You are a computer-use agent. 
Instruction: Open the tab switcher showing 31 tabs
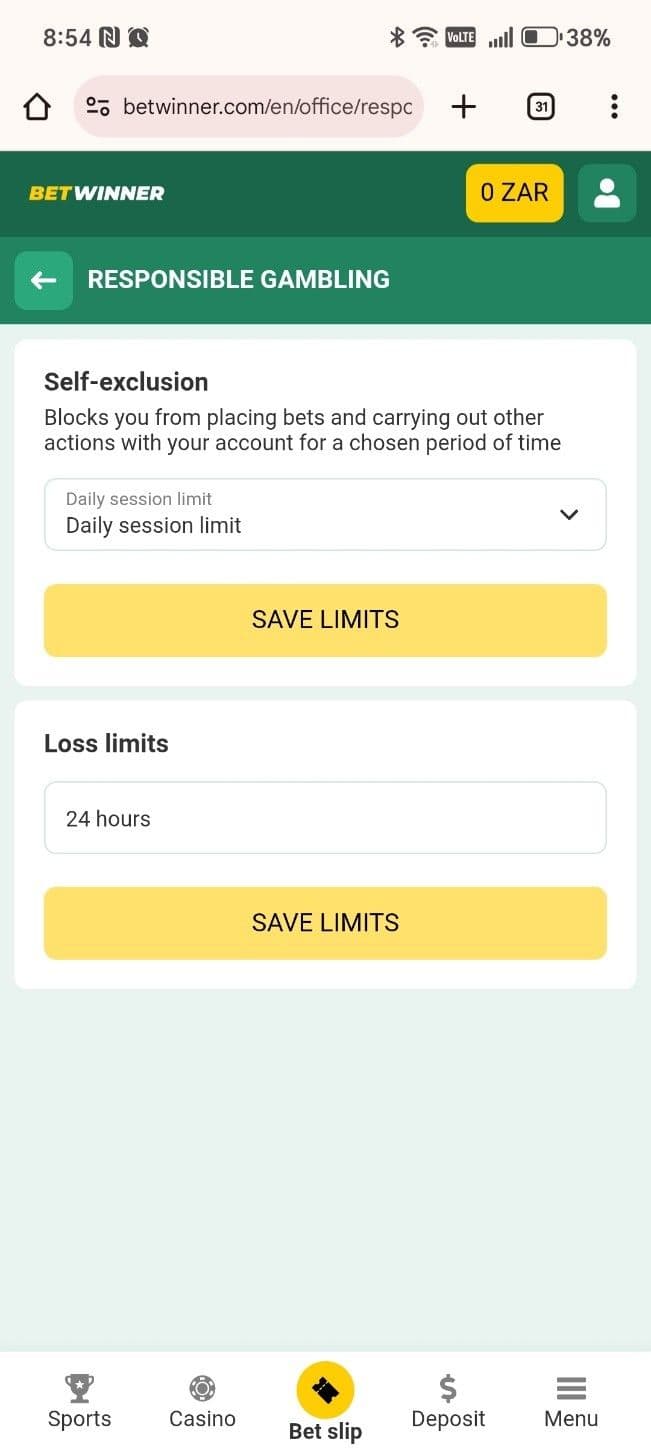(x=540, y=107)
